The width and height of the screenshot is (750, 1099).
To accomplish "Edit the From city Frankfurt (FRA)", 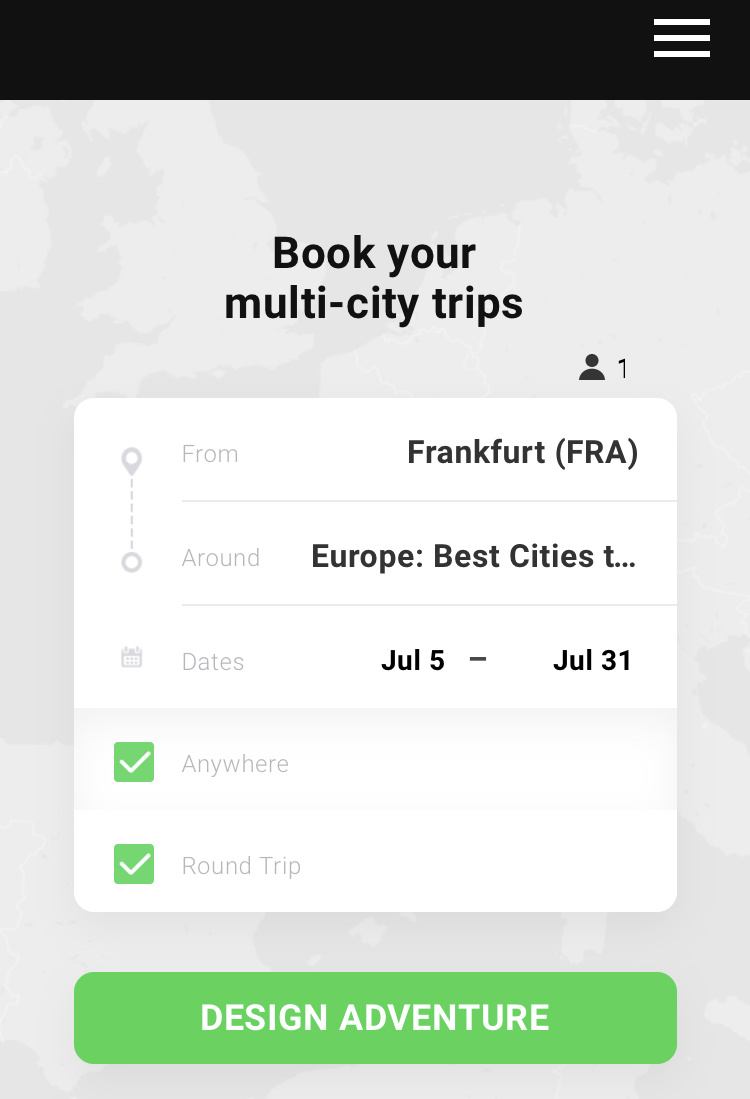I will click(522, 453).
